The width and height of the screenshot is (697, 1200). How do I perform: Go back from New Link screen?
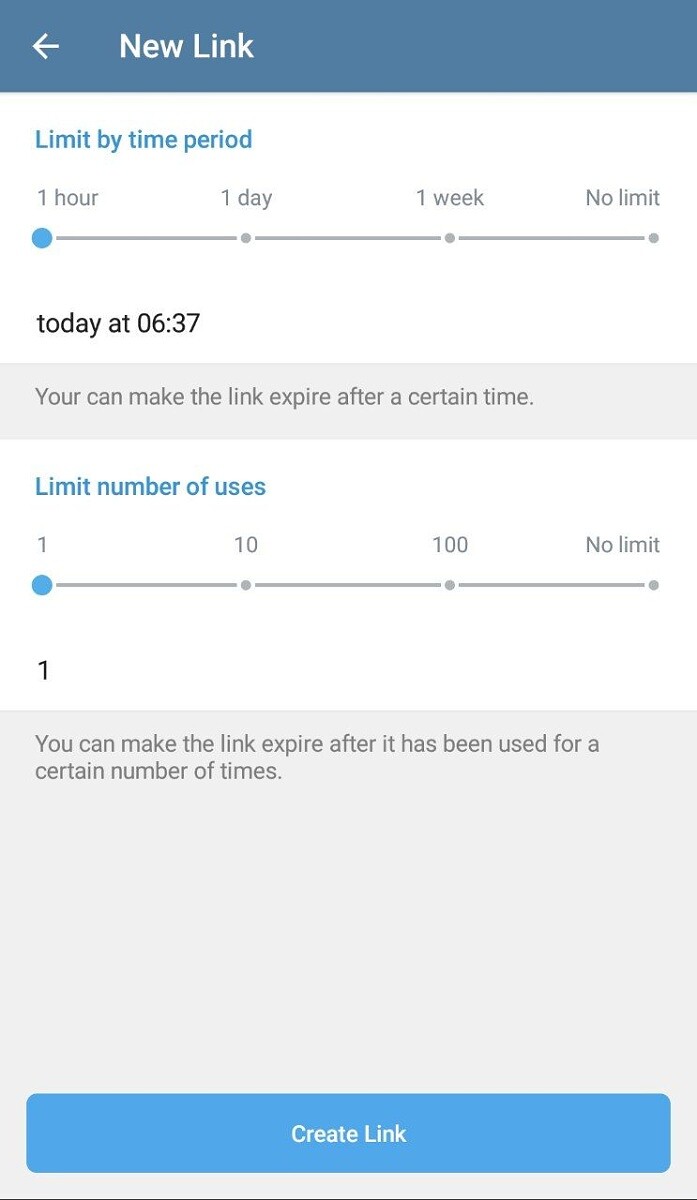tap(46, 46)
